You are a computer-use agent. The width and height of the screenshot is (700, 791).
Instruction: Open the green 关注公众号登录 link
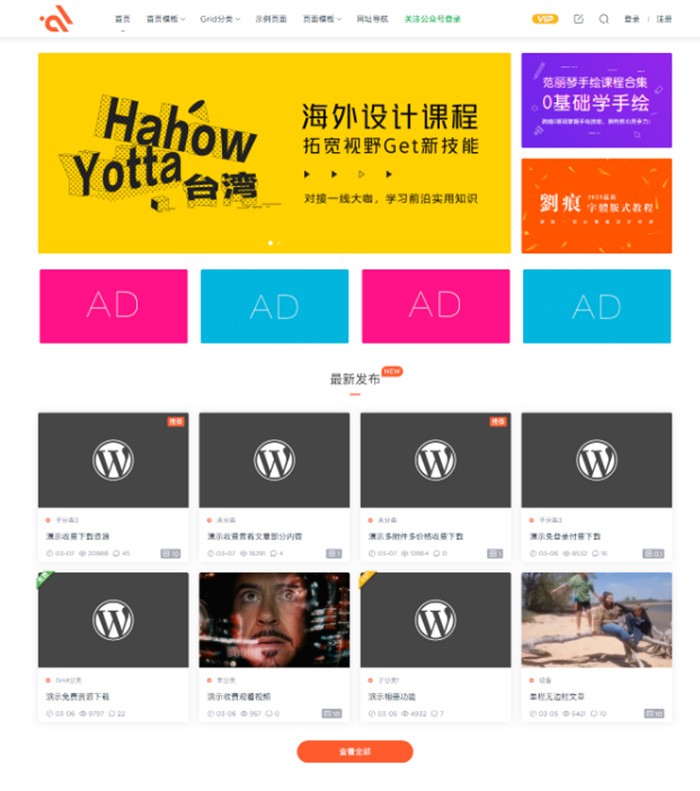tap(432, 19)
